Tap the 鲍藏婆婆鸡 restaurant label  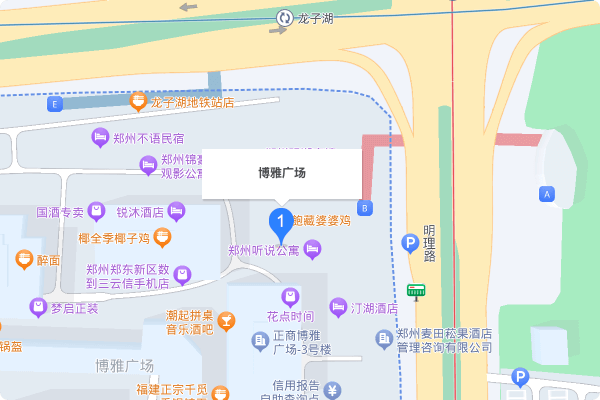tap(322, 219)
